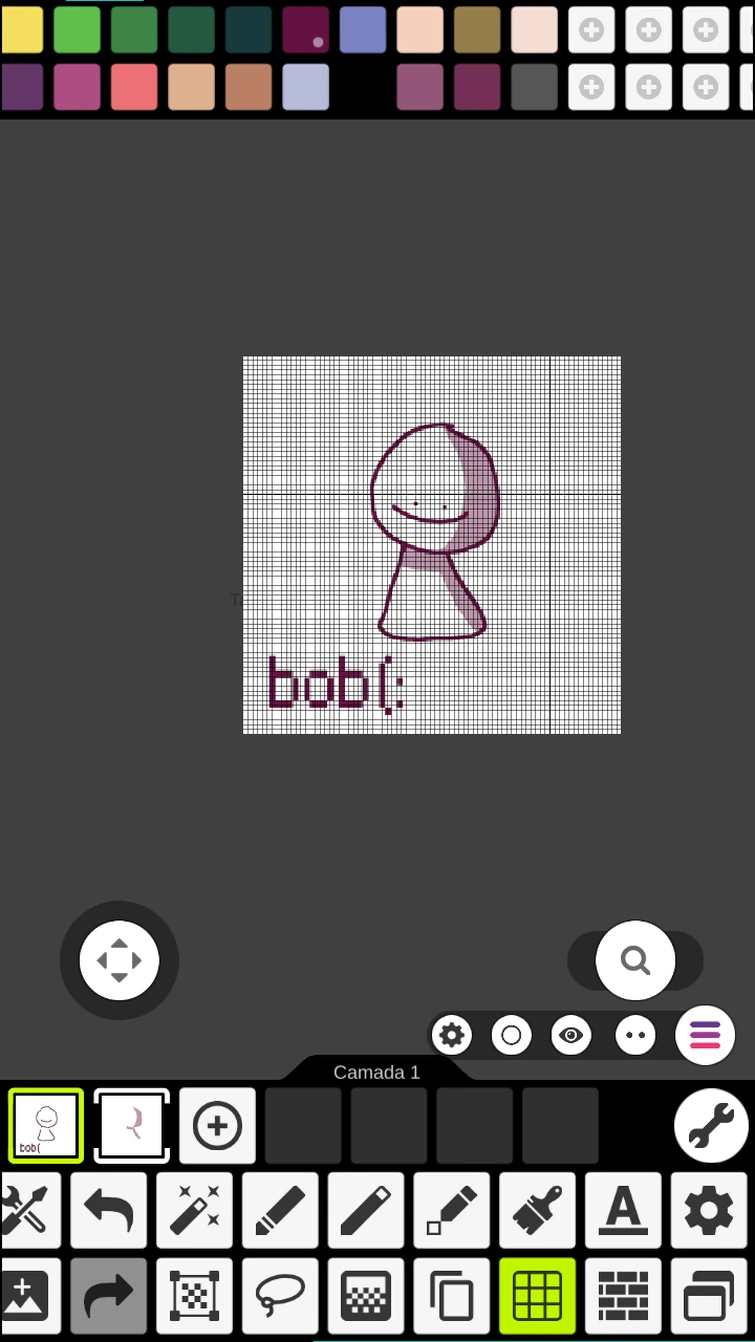Select the Paint Brush tool
Image resolution: width=755 pixels, height=1342 pixels.
(537, 1210)
